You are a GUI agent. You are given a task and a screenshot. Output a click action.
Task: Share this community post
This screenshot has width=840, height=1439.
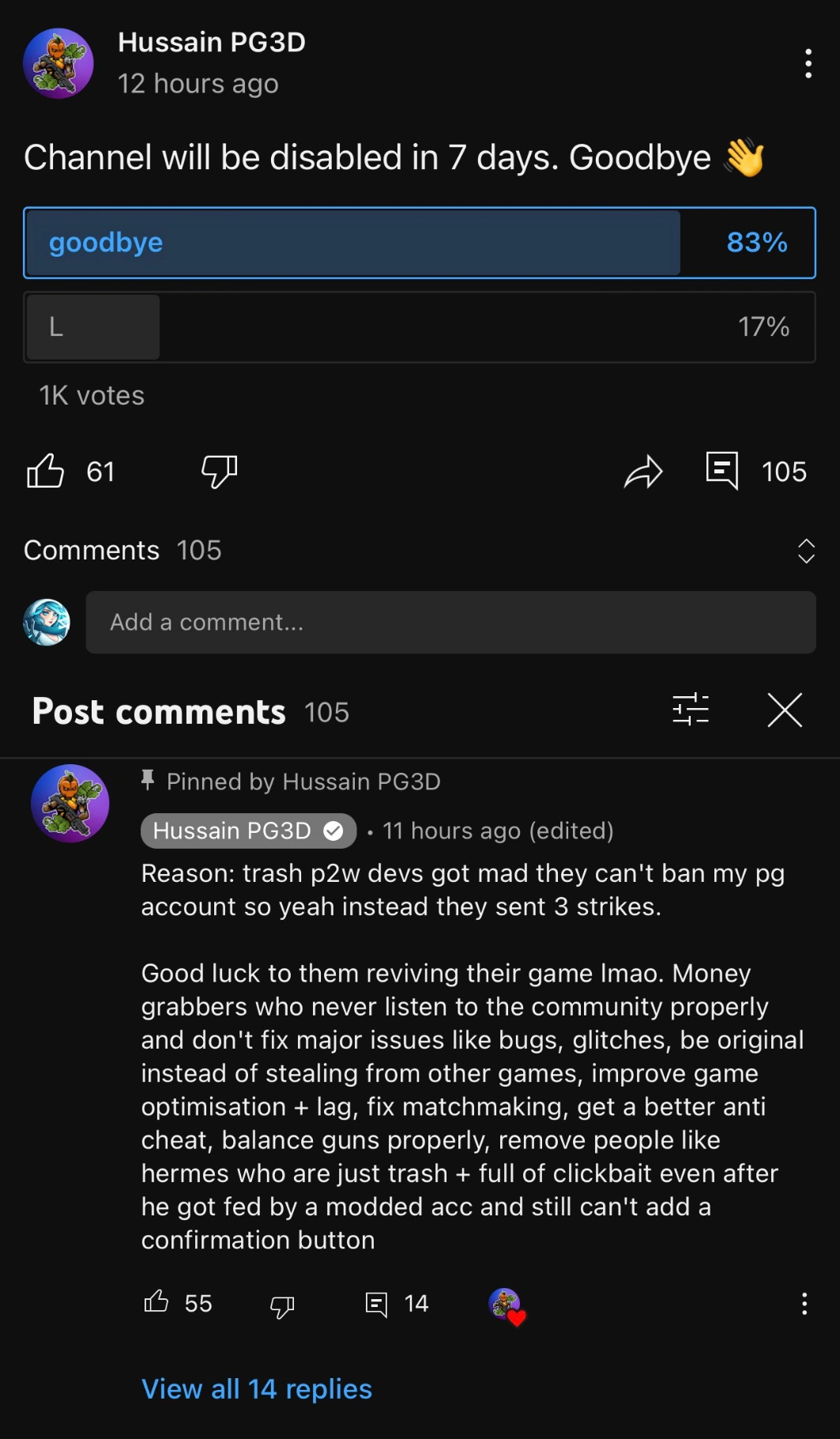click(x=643, y=473)
